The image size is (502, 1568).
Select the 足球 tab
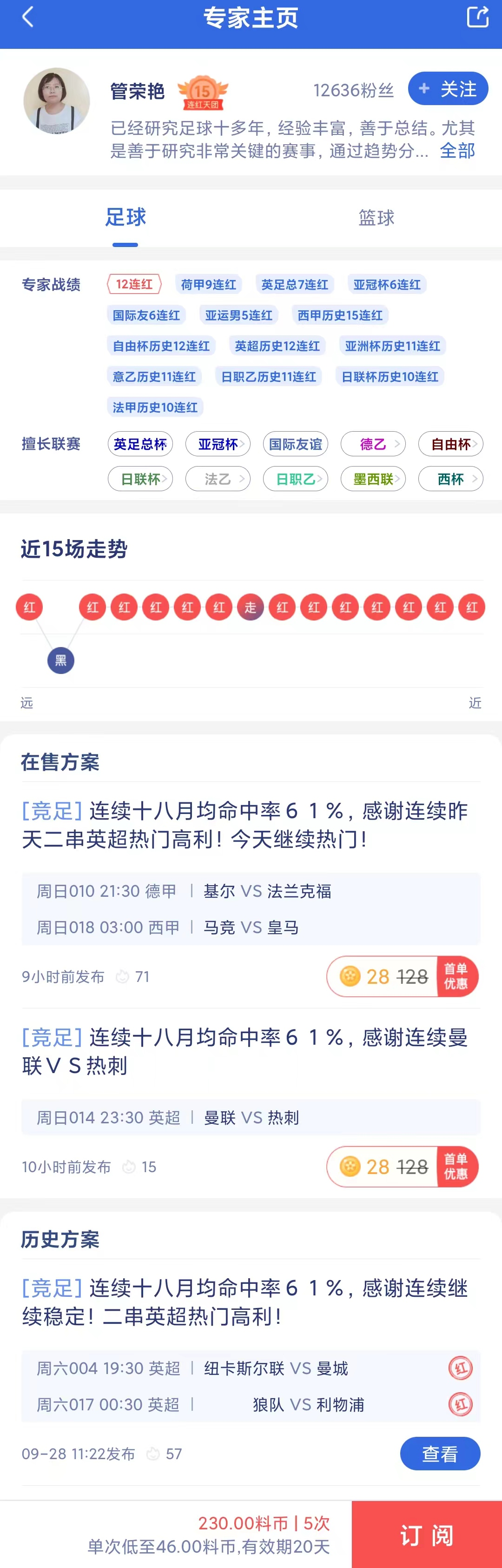pyautogui.click(x=125, y=217)
